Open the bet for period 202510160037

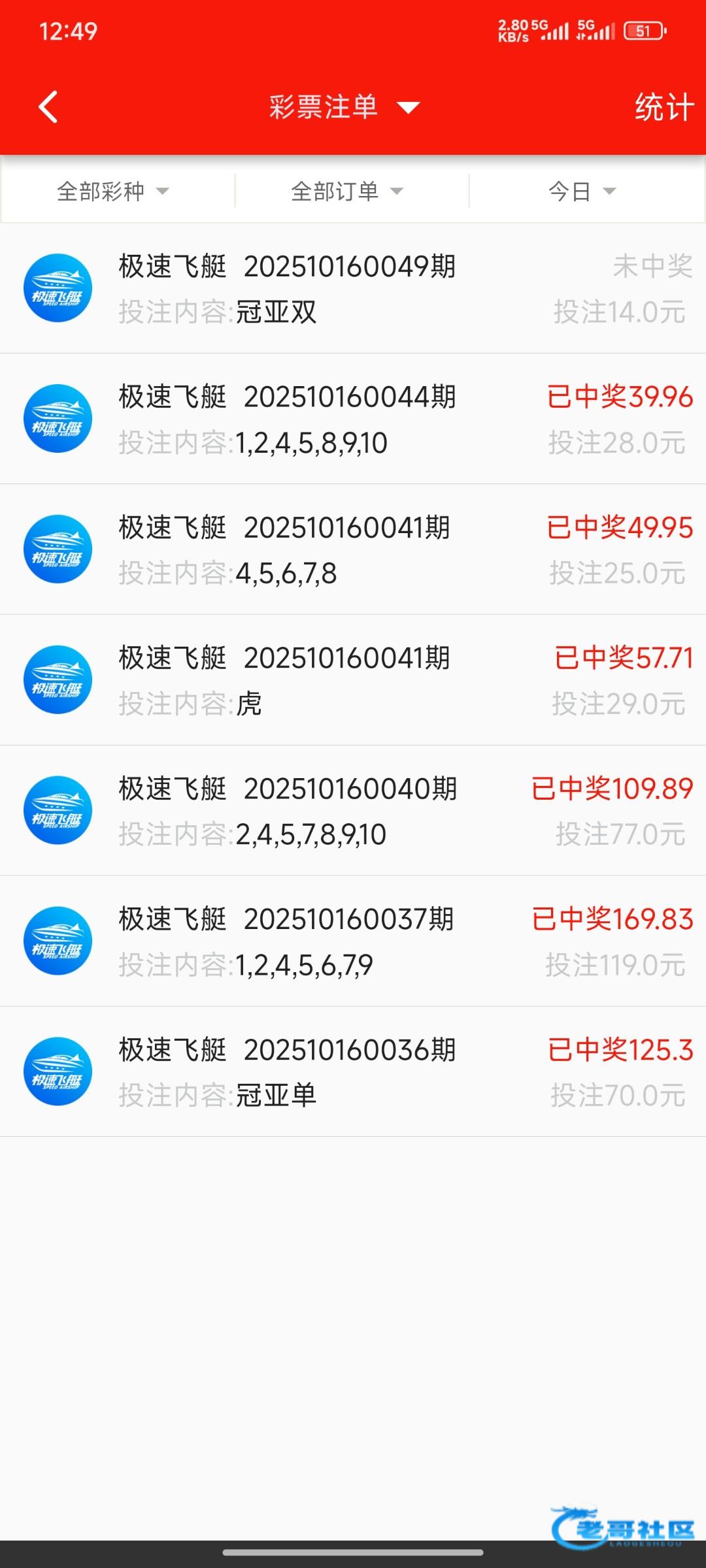(353, 941)
